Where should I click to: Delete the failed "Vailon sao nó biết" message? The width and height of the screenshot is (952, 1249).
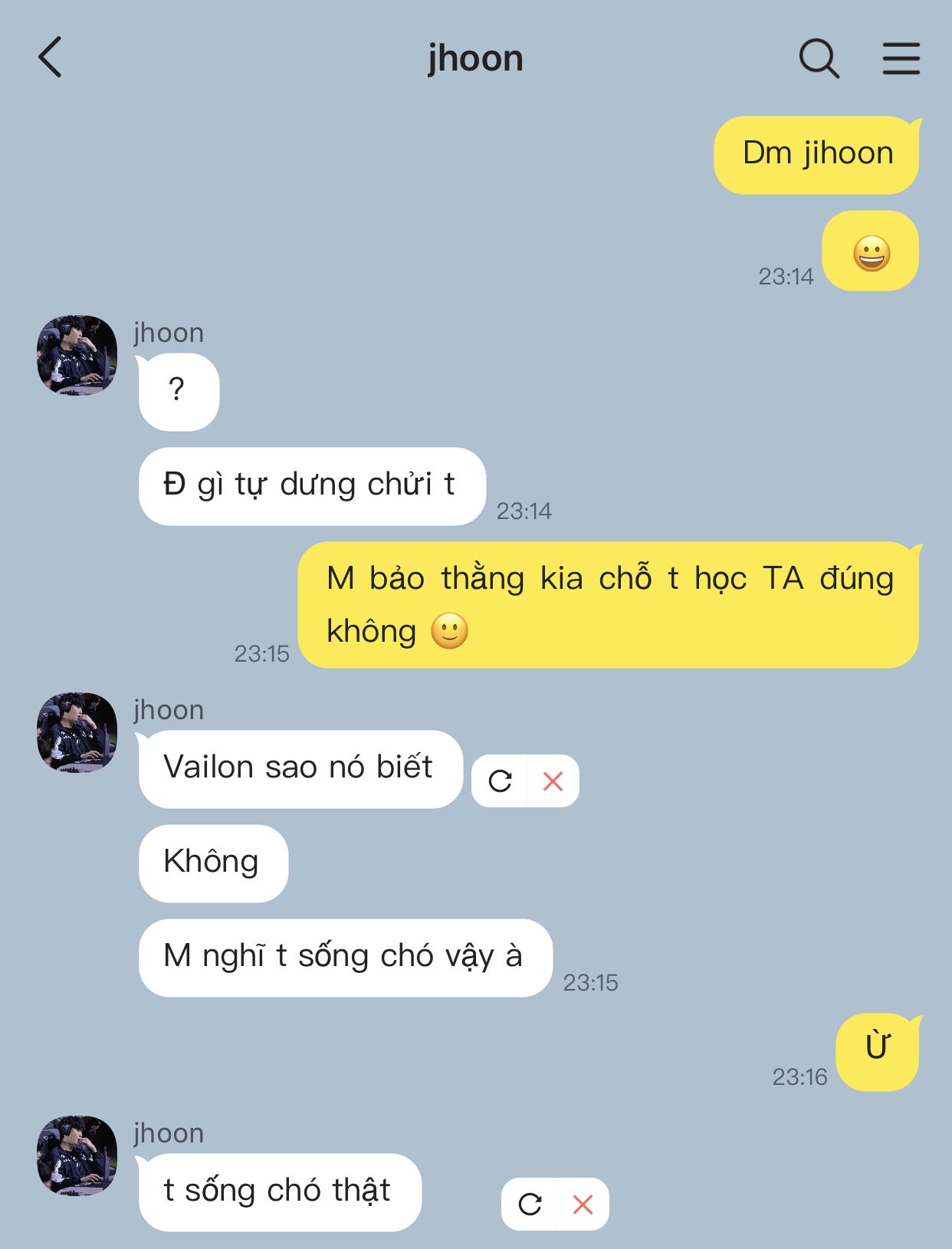point(553,781)
